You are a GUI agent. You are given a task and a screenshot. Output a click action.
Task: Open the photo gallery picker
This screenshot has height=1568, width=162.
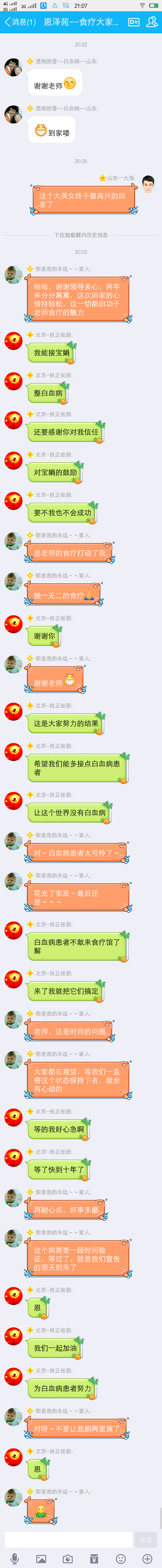(x=41, y=1558)
